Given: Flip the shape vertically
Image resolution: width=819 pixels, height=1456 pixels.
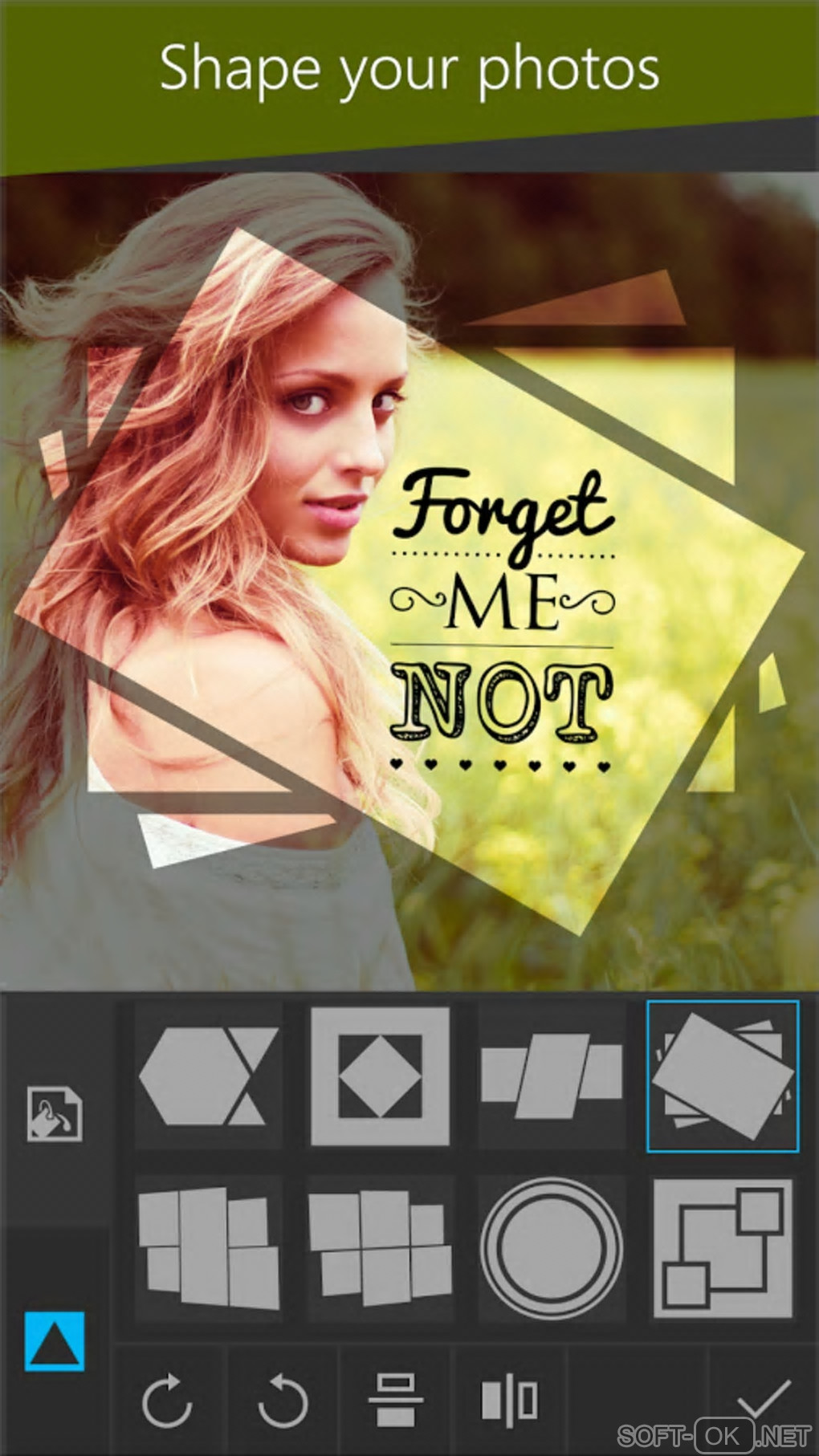Looking at the screenshot, I should (x=396, y=1401).
